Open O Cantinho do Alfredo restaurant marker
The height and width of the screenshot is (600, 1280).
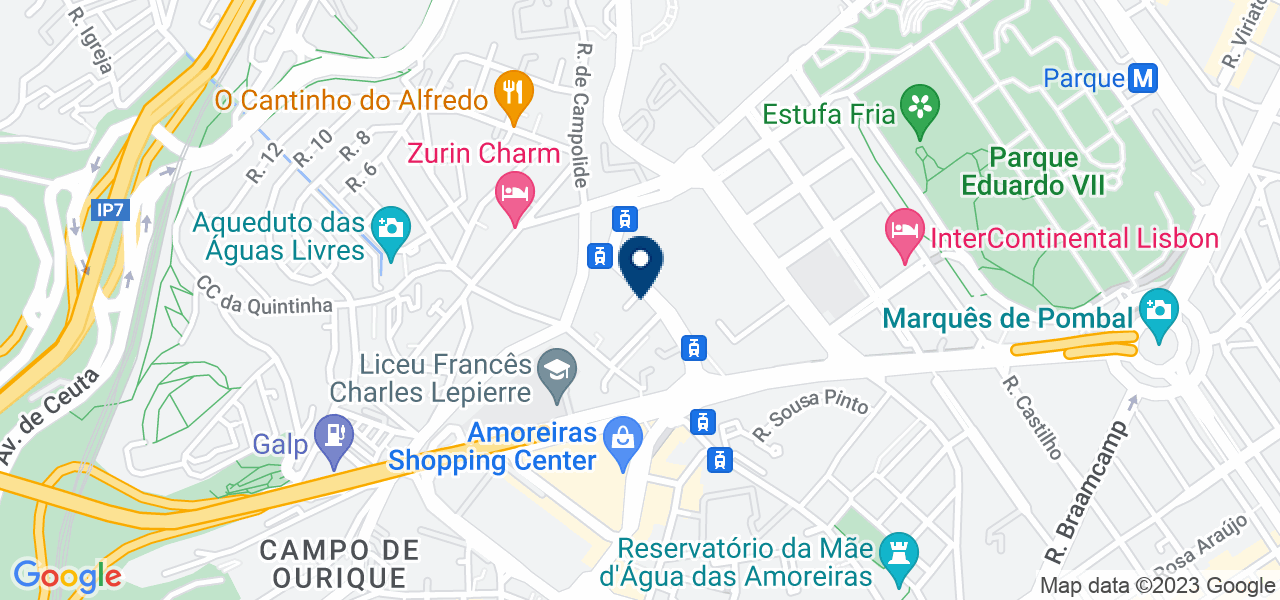512,96
